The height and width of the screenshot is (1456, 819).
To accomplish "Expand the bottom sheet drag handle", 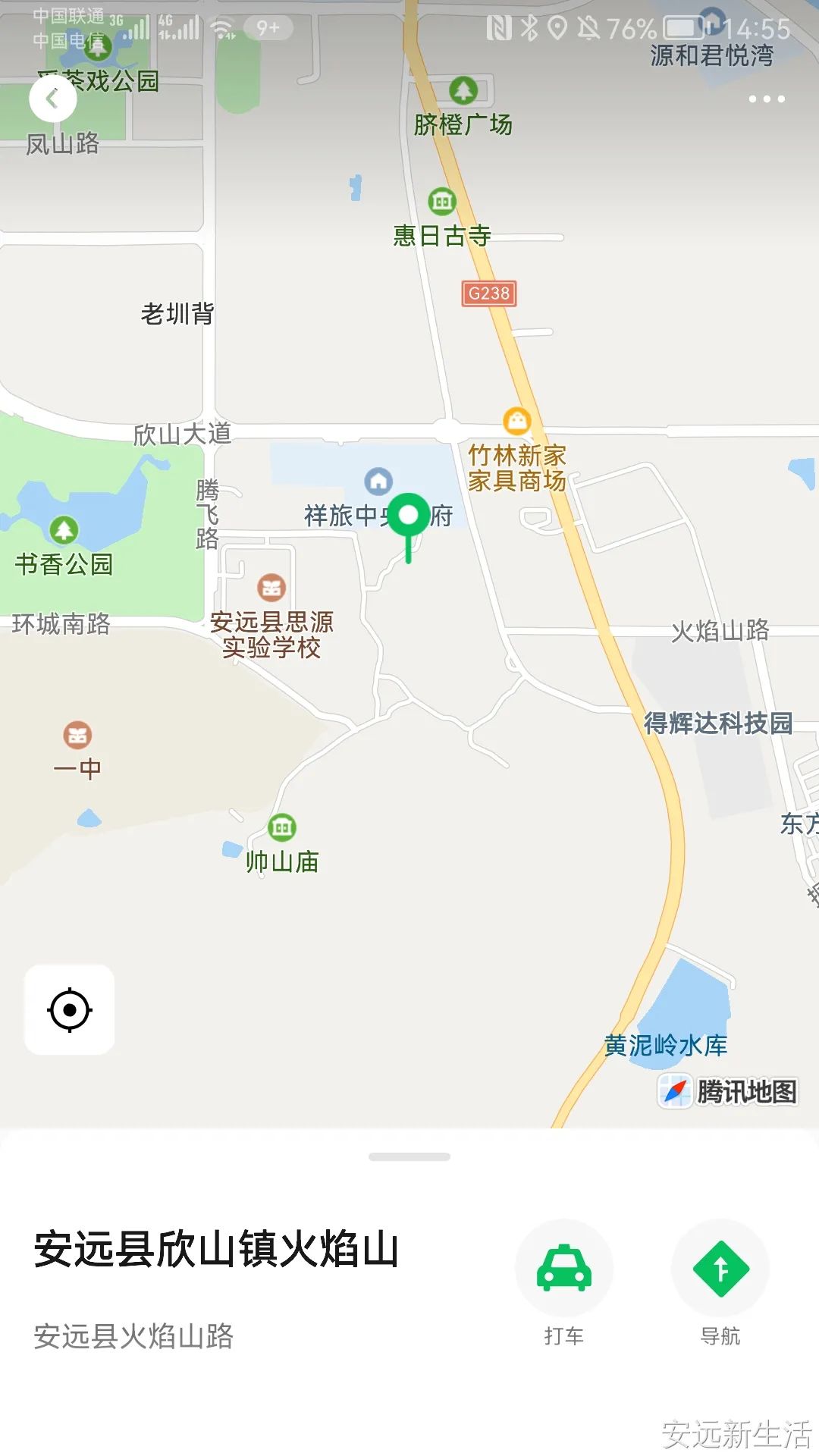I will click(409, 1156).
